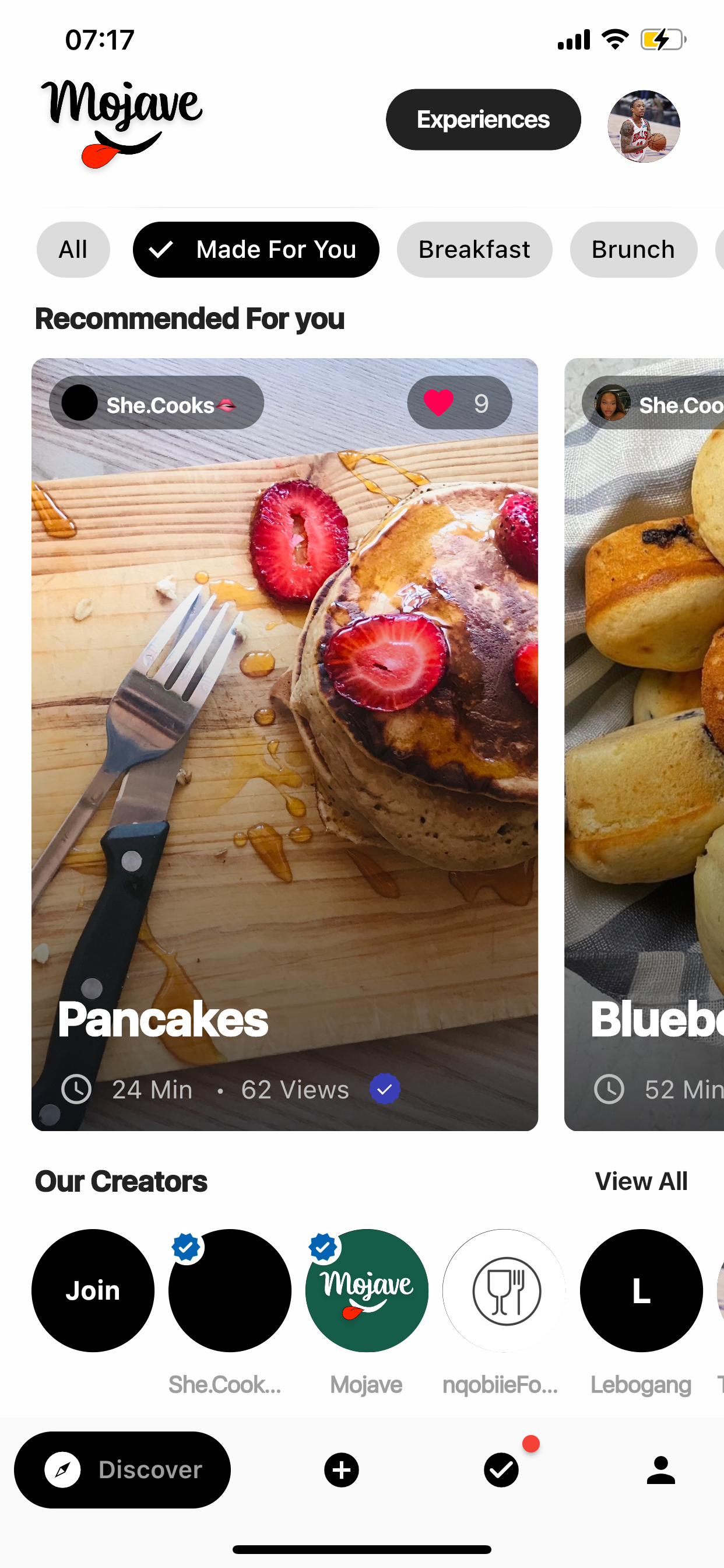
Task: Tap Join to become a creator
Action: click(93, 1290)
